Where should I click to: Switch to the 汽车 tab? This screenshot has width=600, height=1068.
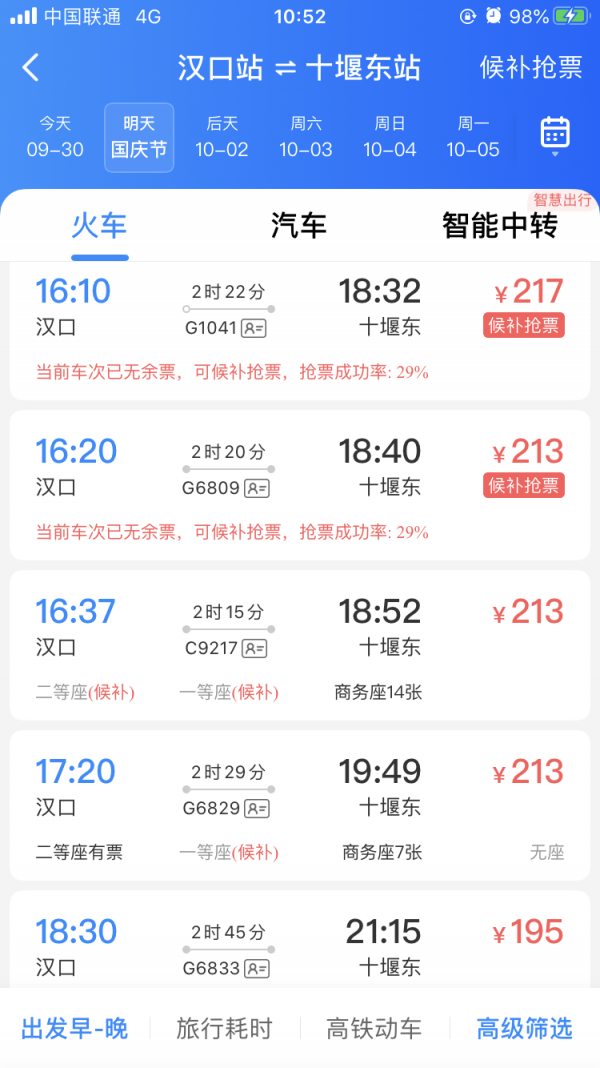click(x=298, y=226)
